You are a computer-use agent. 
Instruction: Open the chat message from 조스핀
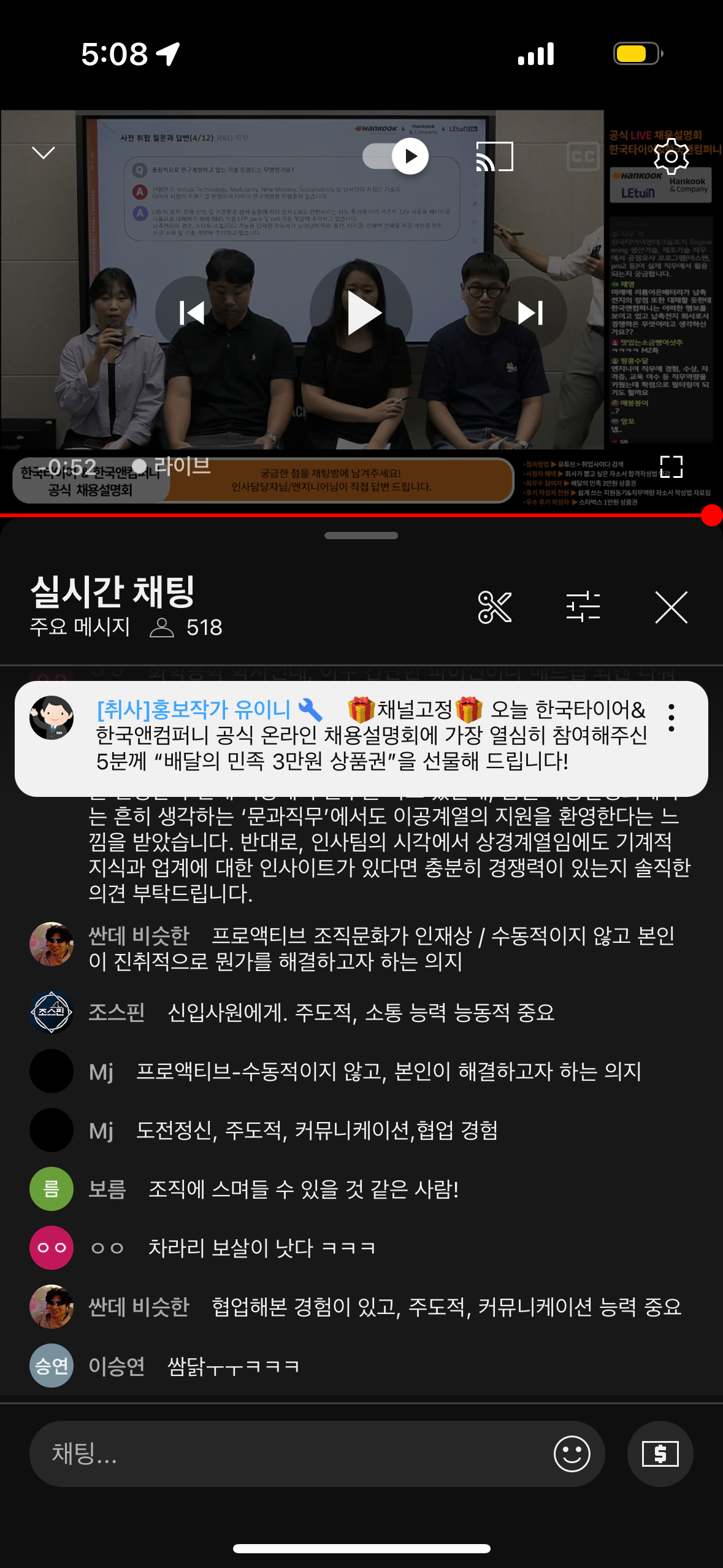[x=361, y=1012]
